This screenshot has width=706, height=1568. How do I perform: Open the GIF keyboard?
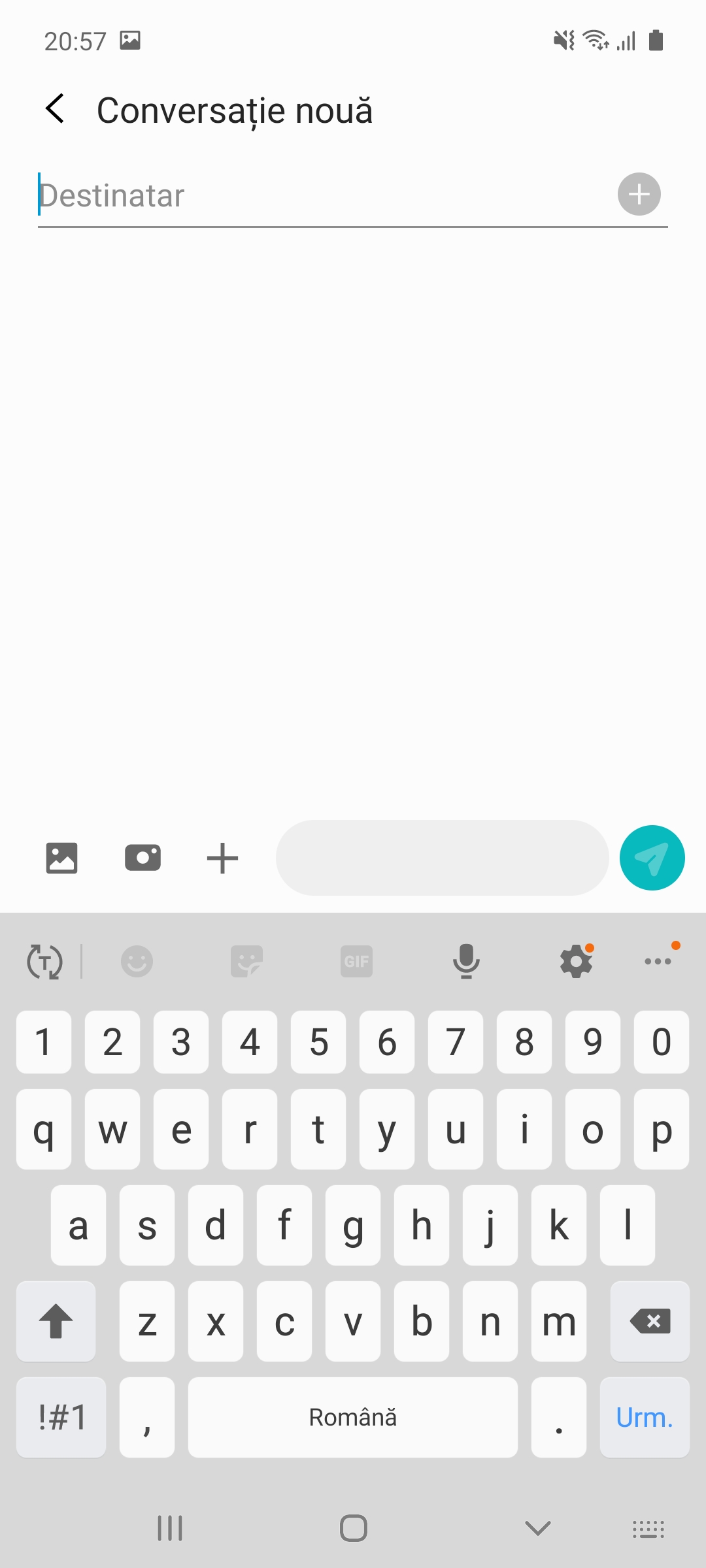point(356,961)
